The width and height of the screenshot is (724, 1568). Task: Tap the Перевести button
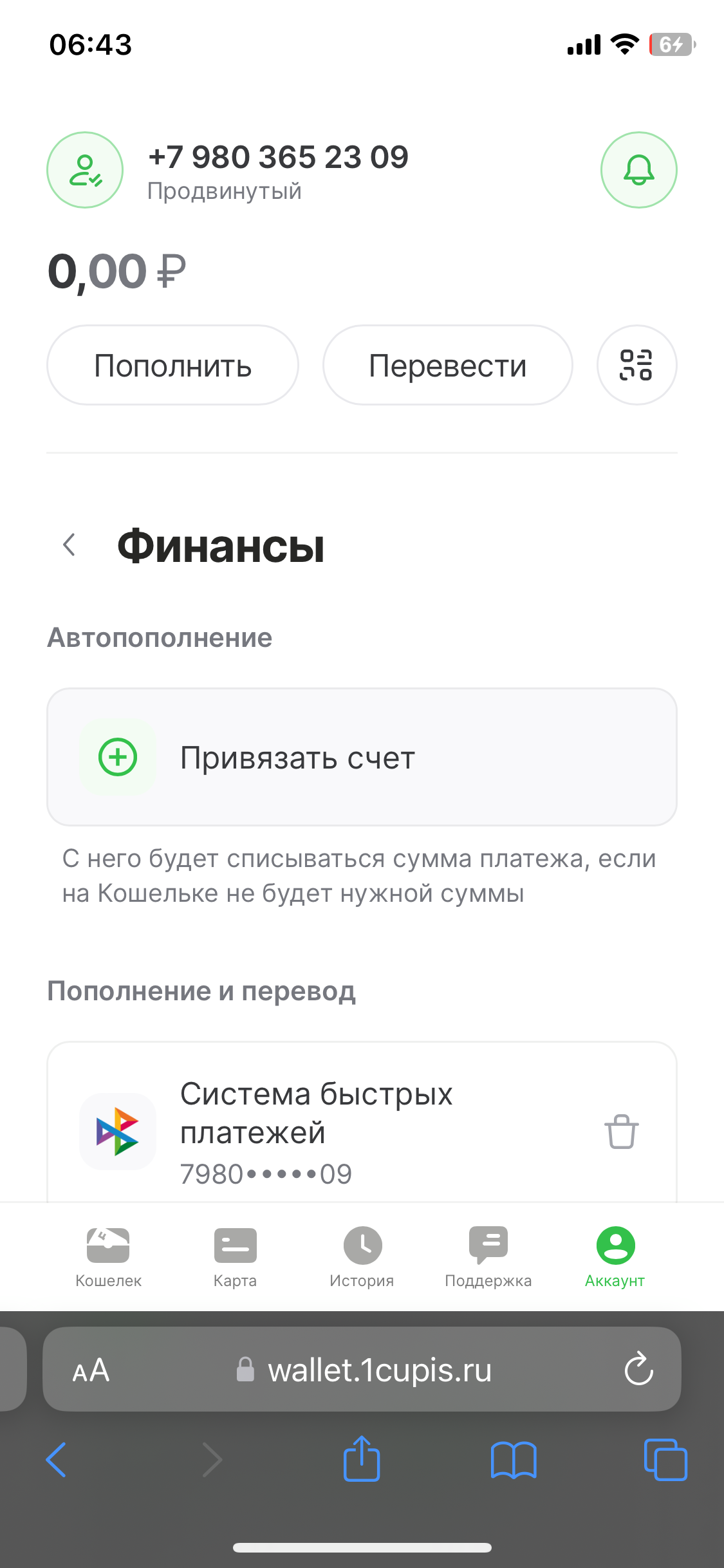(447, 366)
